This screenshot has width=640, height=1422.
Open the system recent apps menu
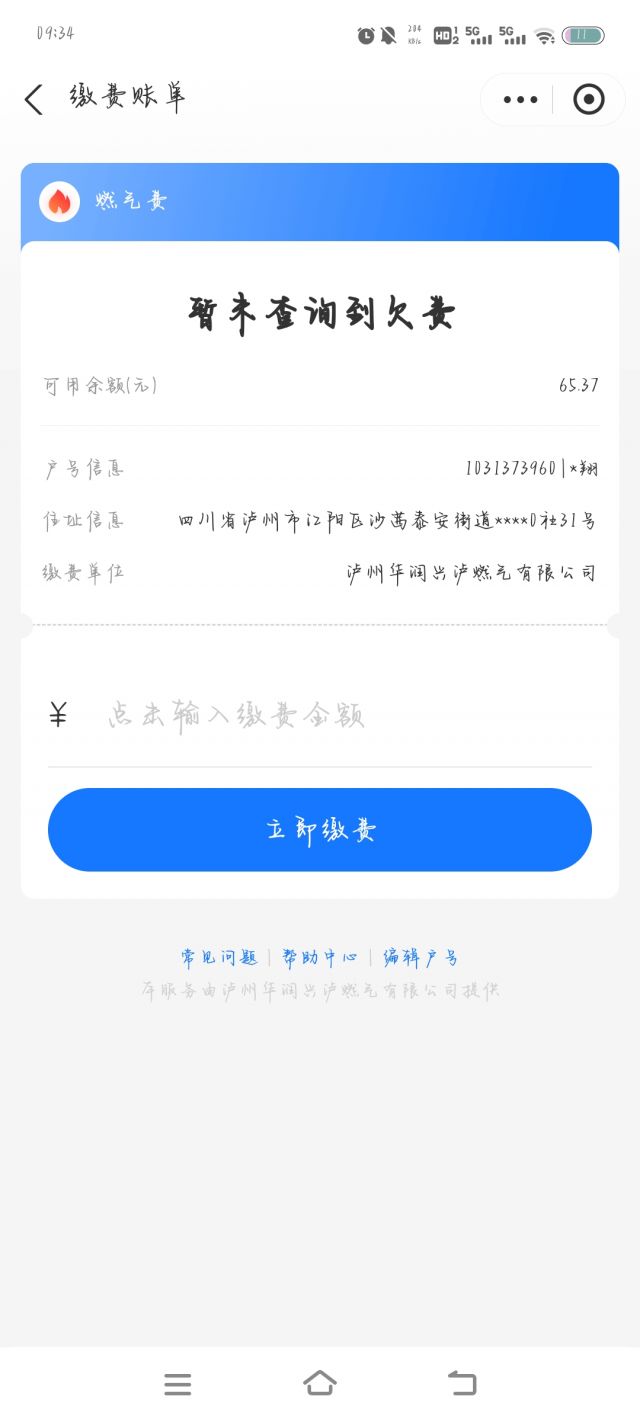178,1384
